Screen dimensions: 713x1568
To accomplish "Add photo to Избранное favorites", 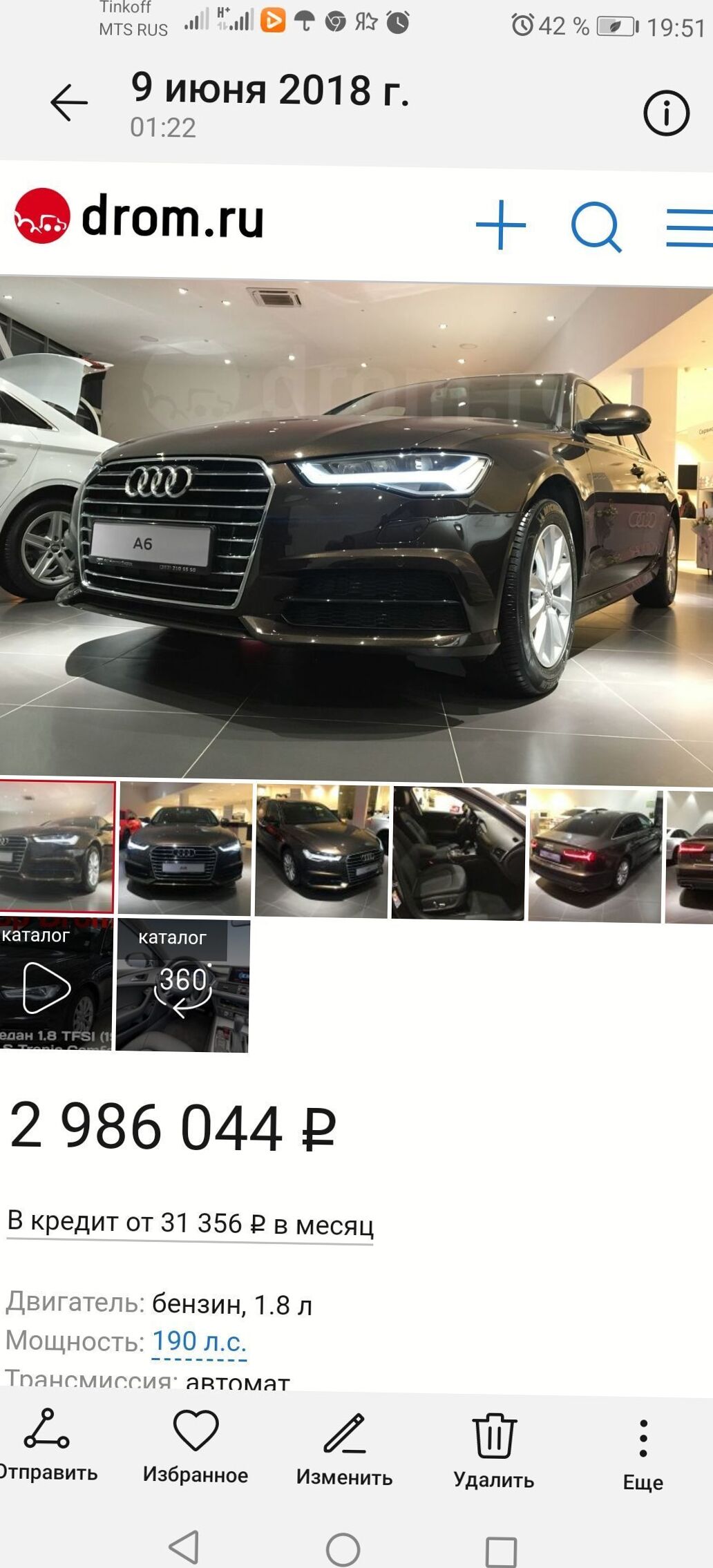I will pos(196,1446).
